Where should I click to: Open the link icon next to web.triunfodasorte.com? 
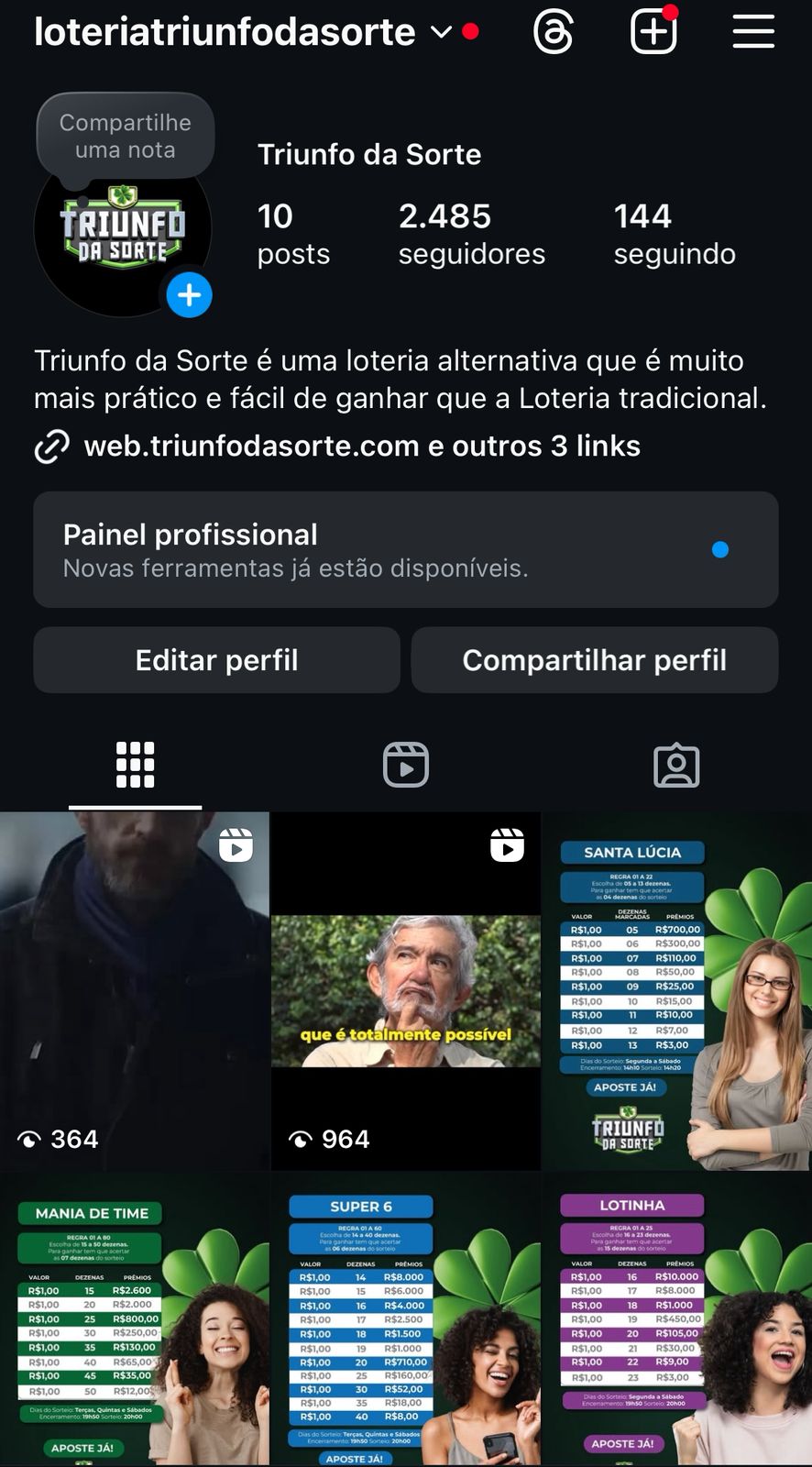(51, 447)
